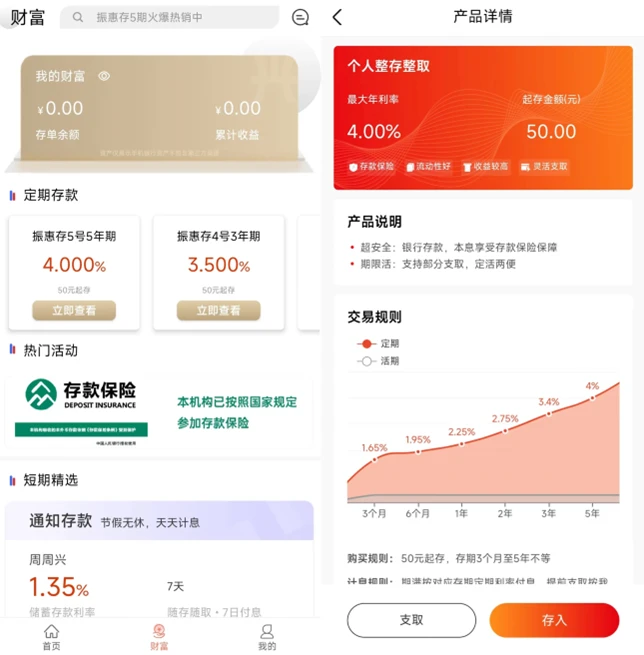
Task: Switch to the 我的 tab
Action: [267, 637]
